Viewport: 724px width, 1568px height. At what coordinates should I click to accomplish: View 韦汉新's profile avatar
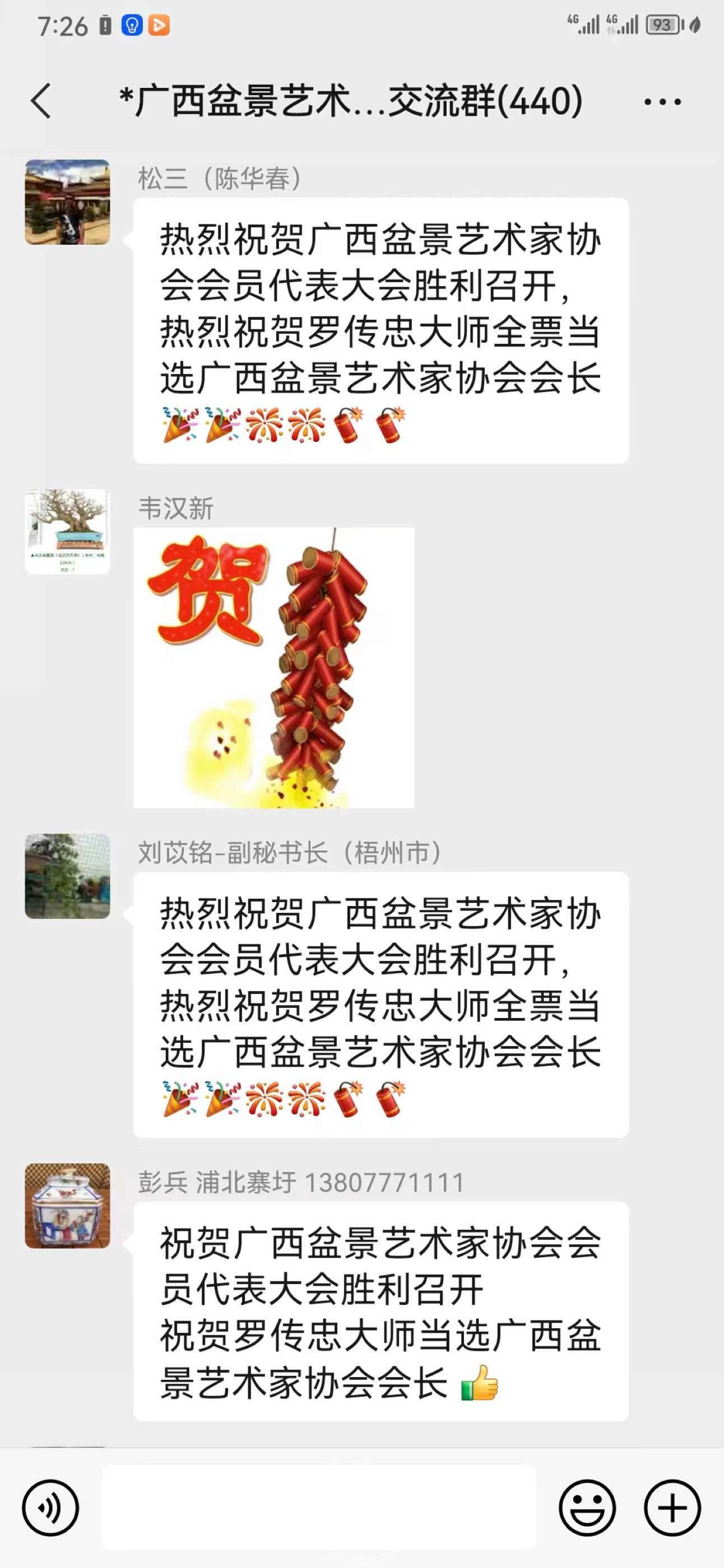(x=68, y=531)
